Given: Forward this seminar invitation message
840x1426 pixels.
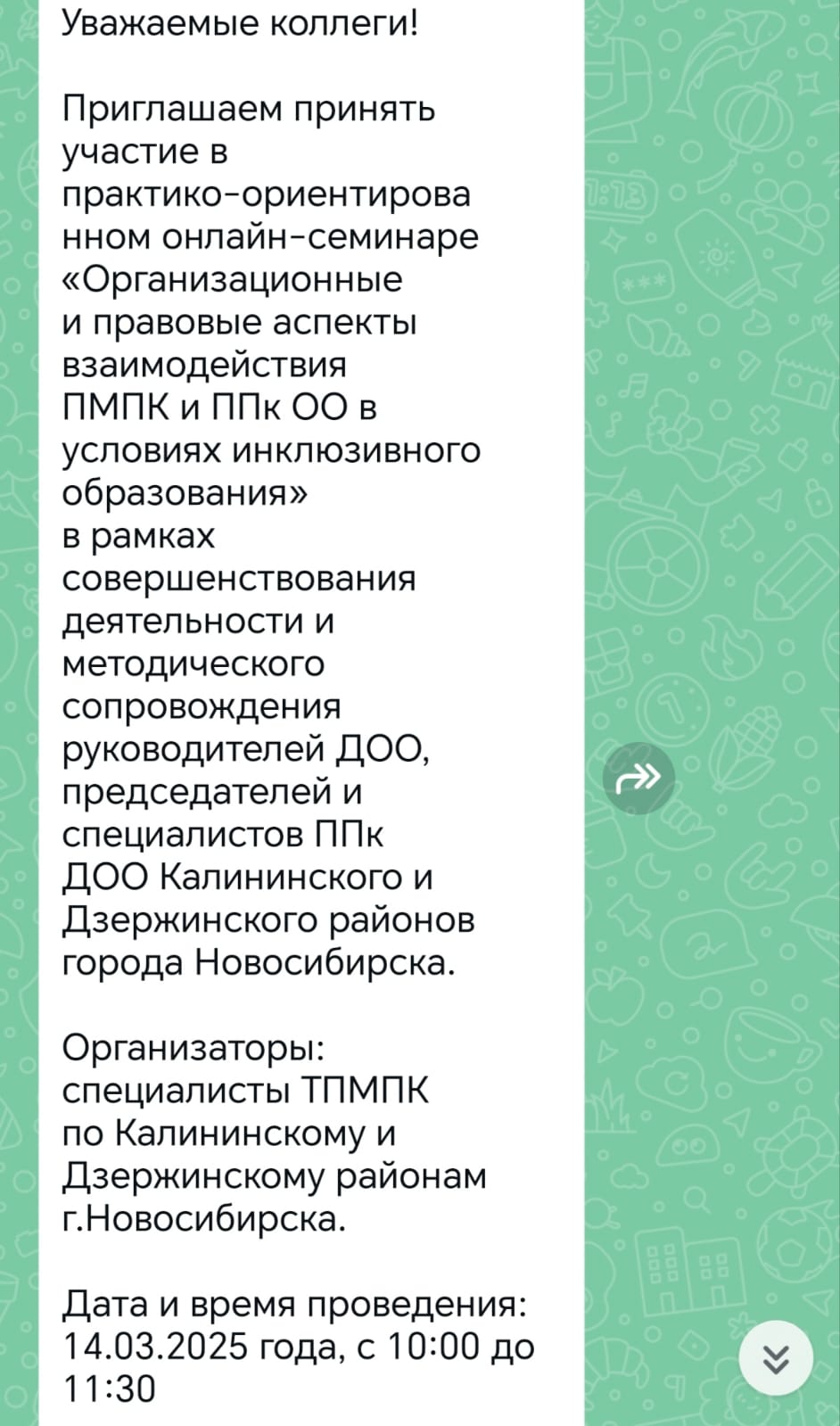Looking at the screenshot, I should coord(638,779).
